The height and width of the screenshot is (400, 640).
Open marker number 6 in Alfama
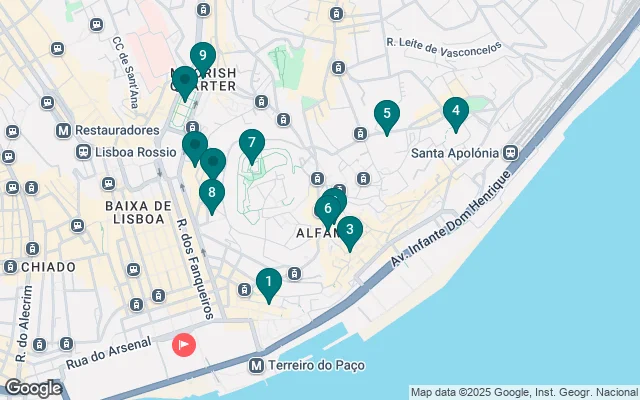(x=327, y=209)
